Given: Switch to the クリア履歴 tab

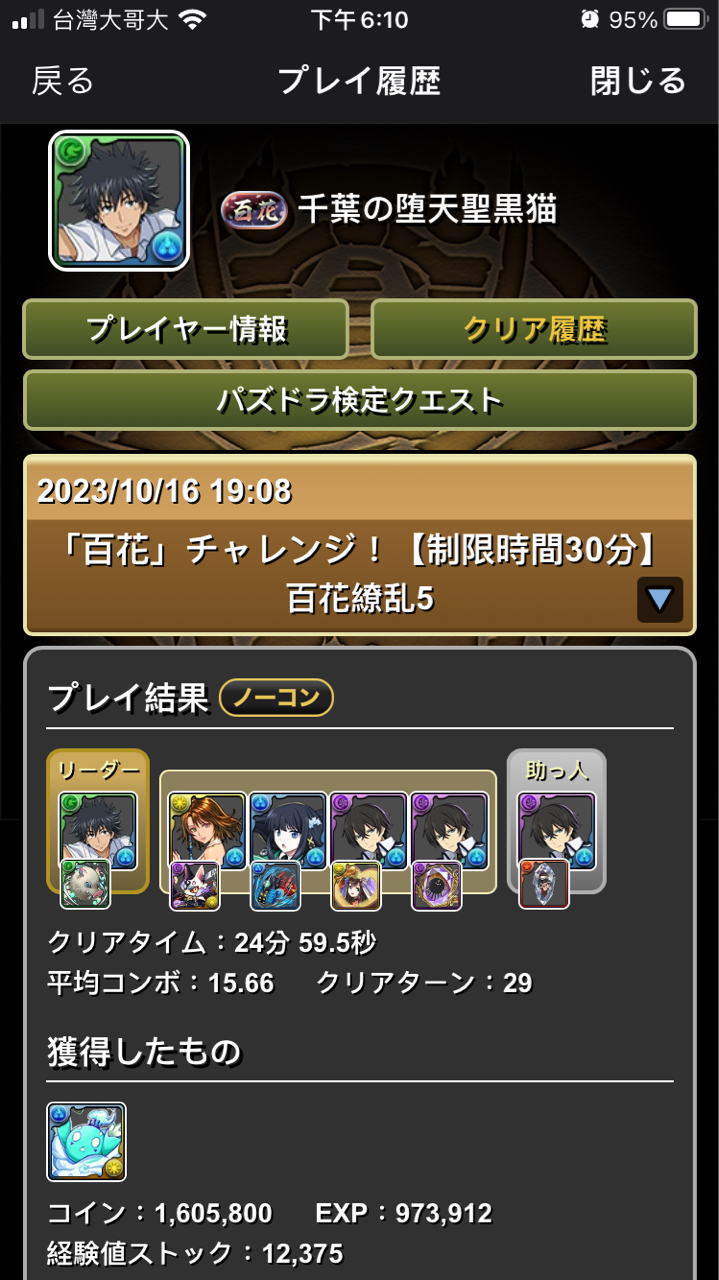Looking at the screenshot, I should (534, 329).
